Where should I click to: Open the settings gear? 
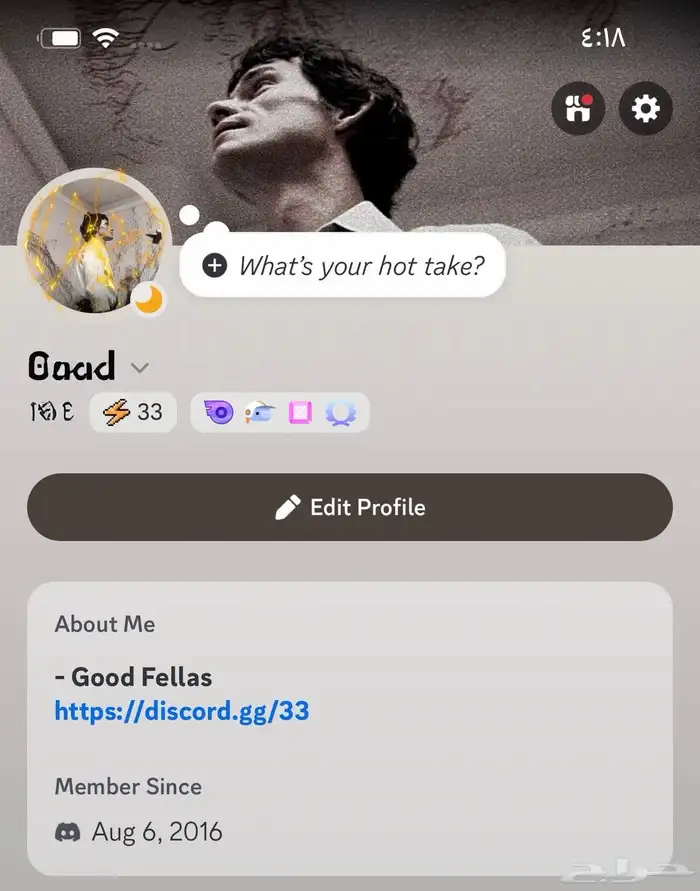point(646,108)
